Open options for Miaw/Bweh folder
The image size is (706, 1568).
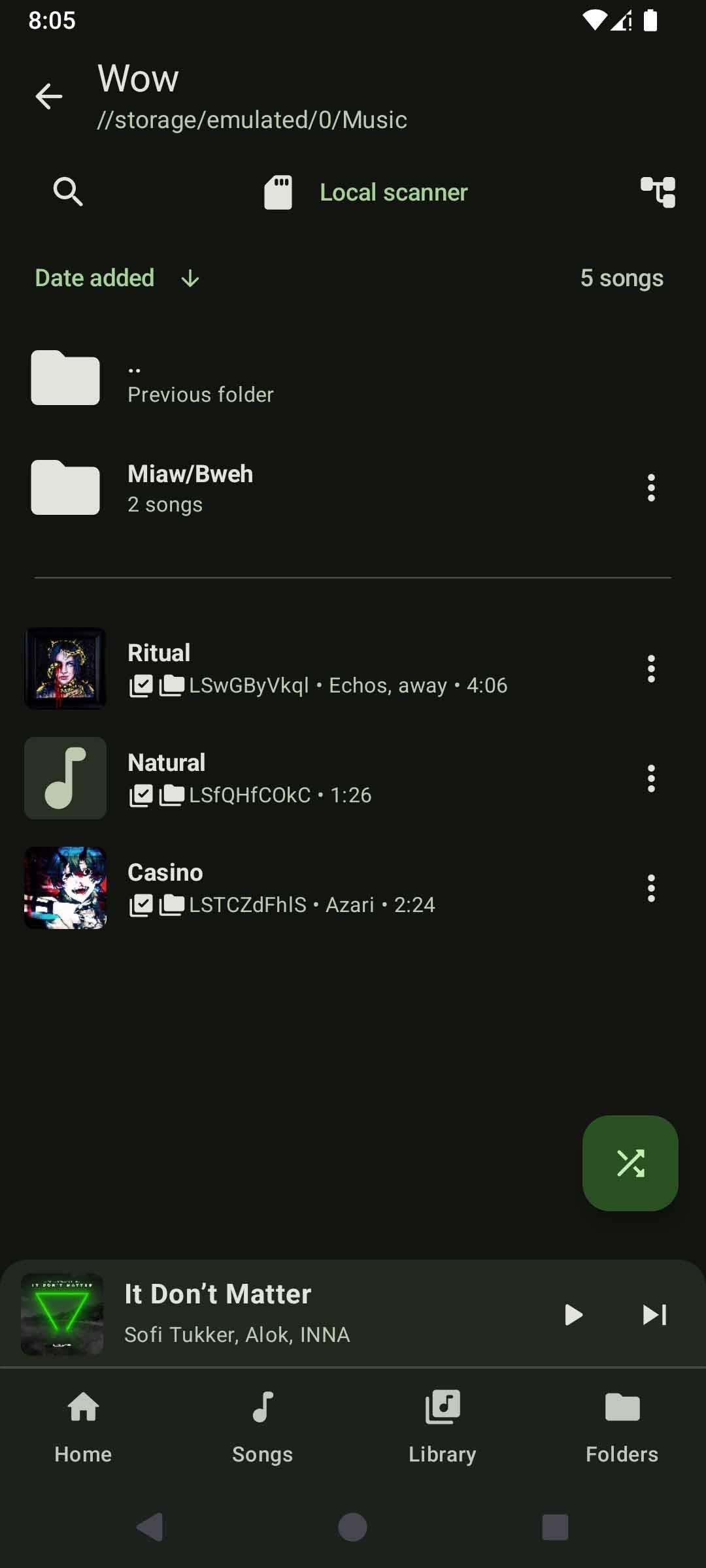tap(651, 488)
